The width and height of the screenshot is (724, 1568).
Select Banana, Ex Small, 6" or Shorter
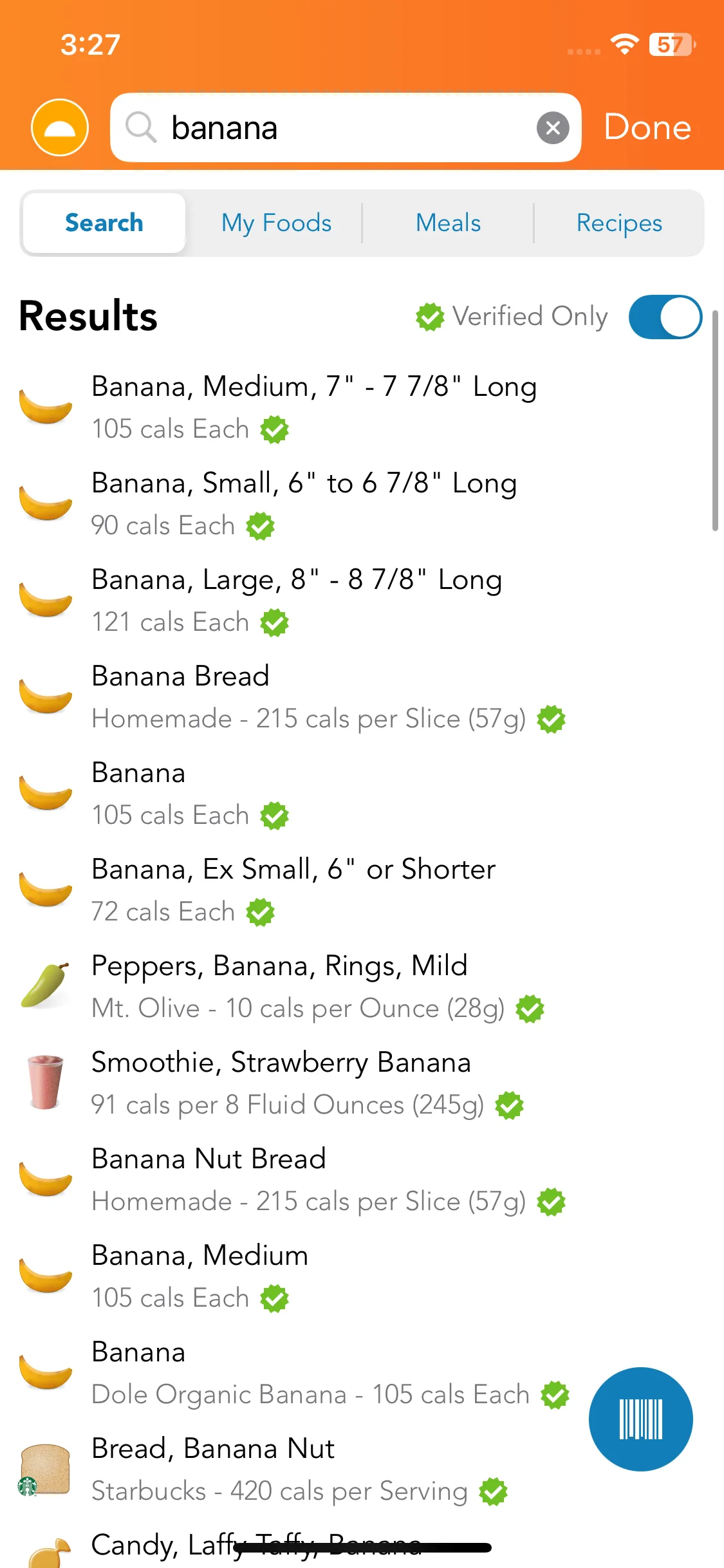coord(293,890)
